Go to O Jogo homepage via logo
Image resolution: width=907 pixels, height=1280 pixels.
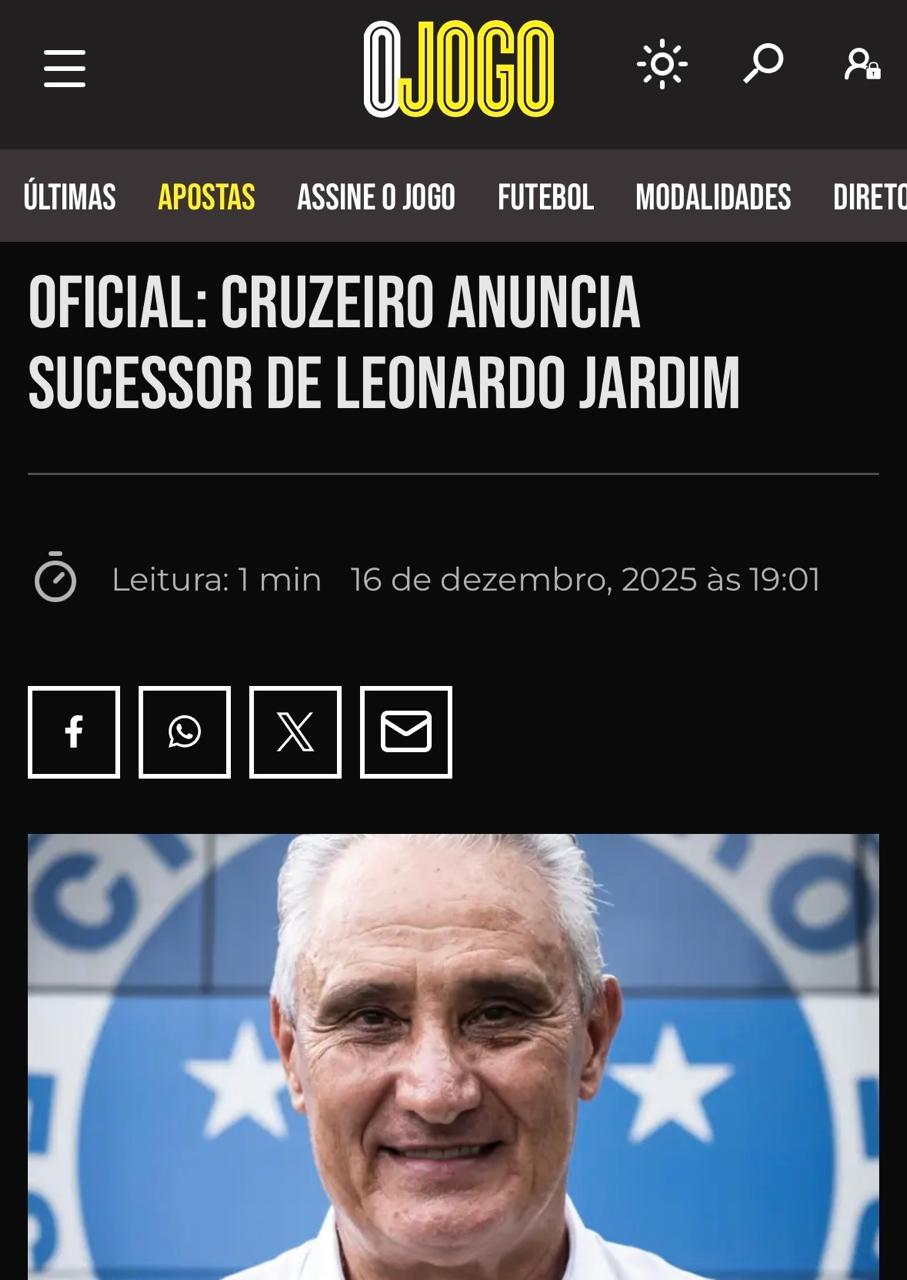pos(459,69)
